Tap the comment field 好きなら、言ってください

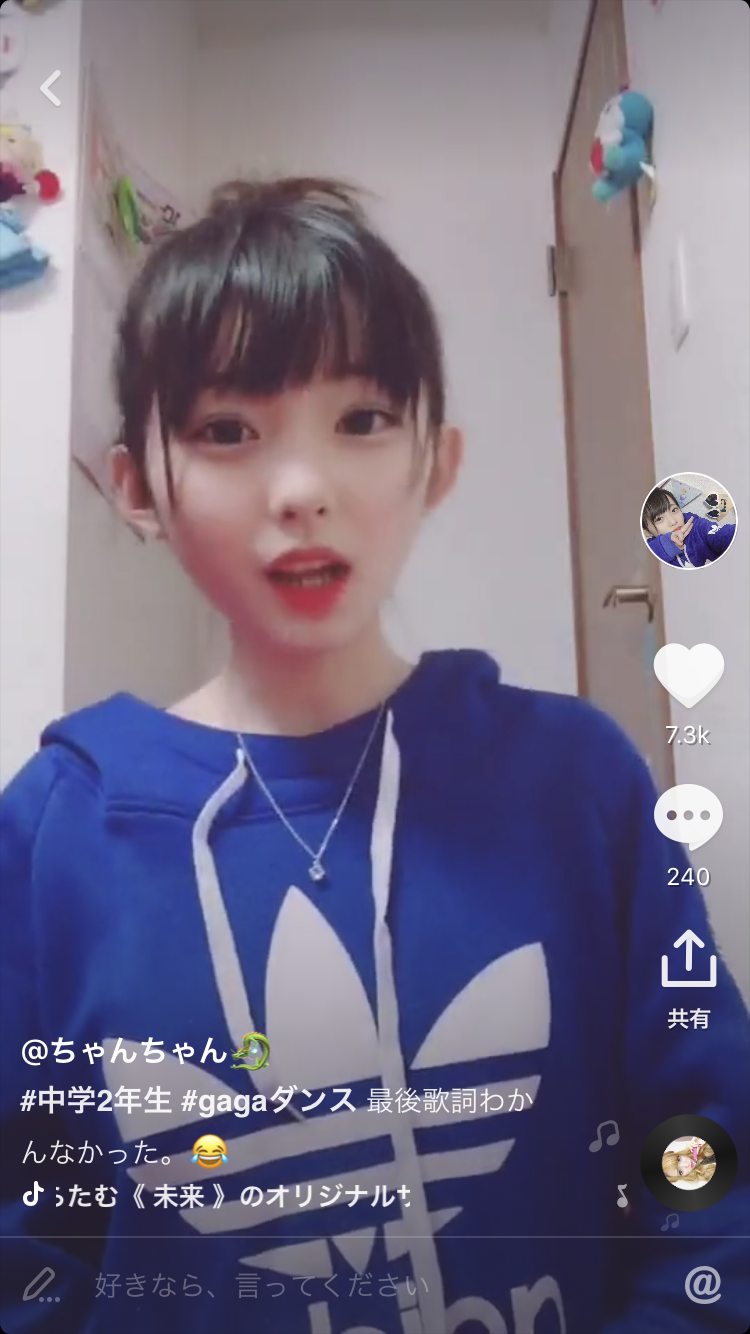click(x=262, y=1285)
